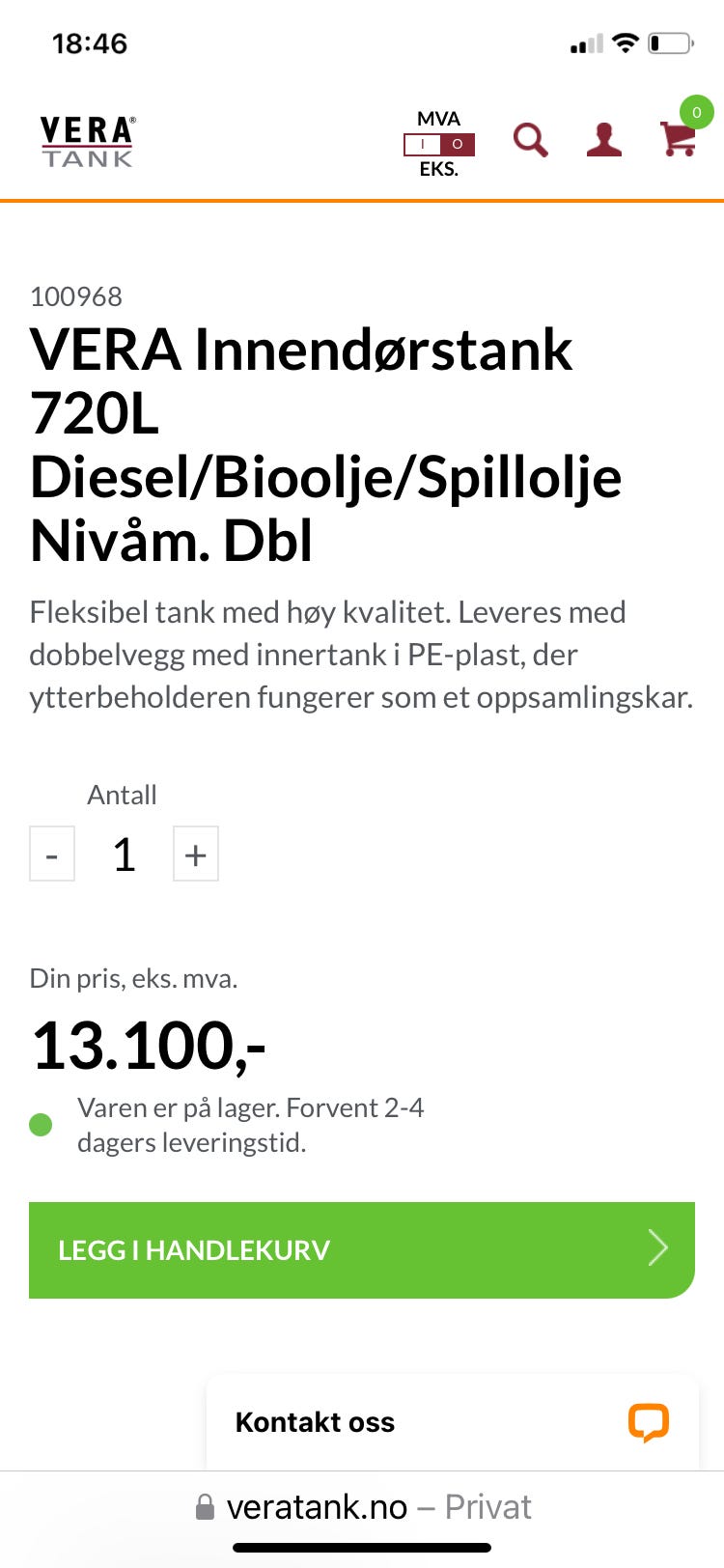
Task: Tap the Wi-Fi icon in the status bar
Action: (626, 42)
